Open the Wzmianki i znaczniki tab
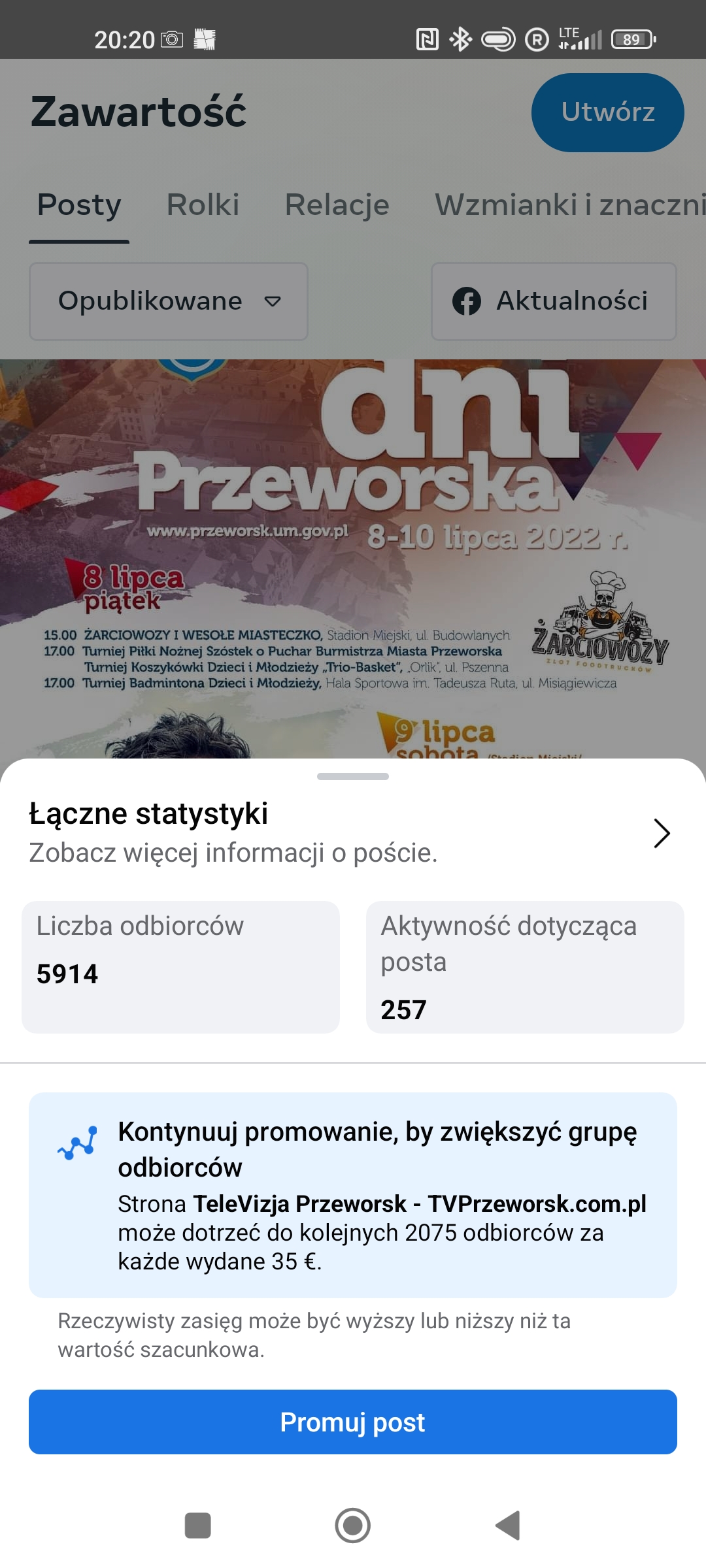 click(x=569, y=205)
